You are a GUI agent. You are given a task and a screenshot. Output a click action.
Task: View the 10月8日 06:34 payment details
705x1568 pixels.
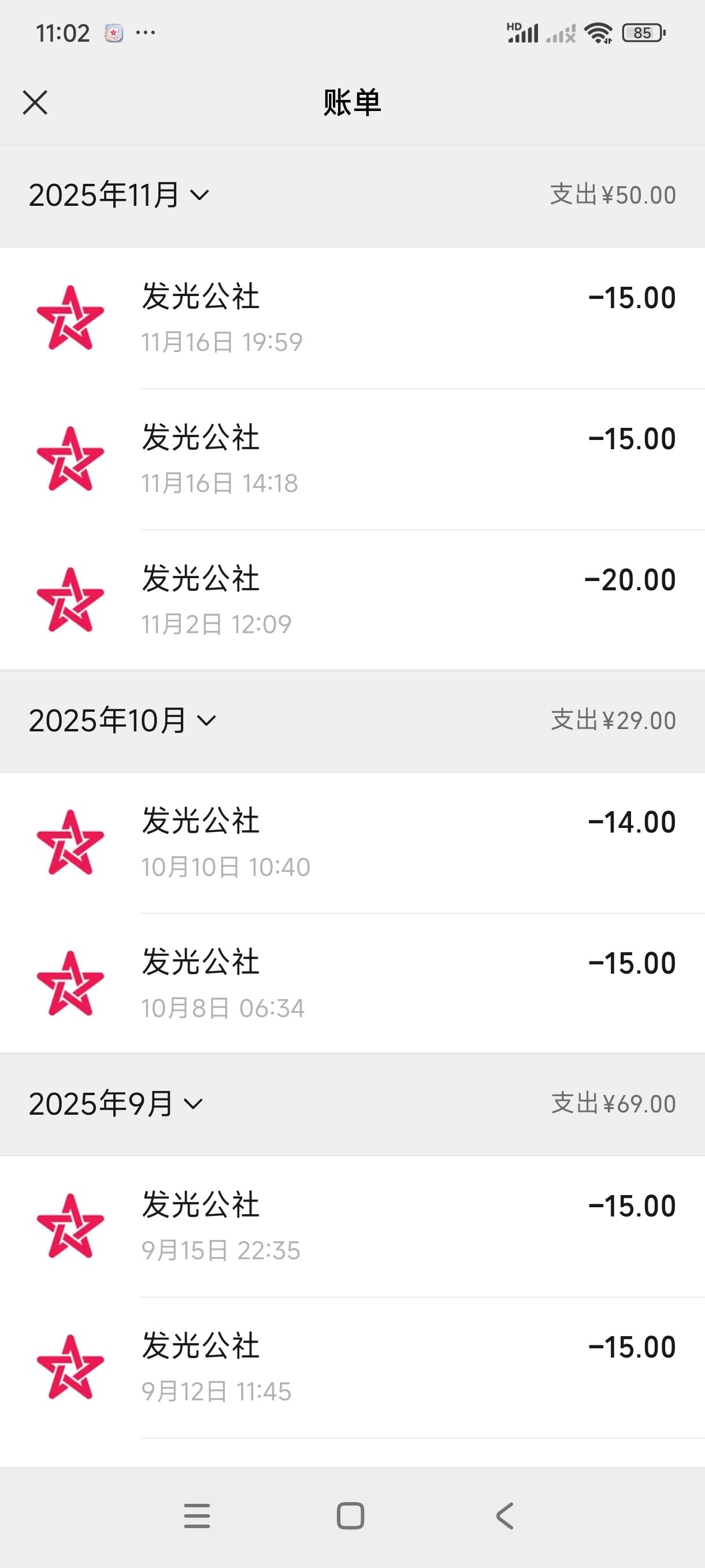coord(352,983)
